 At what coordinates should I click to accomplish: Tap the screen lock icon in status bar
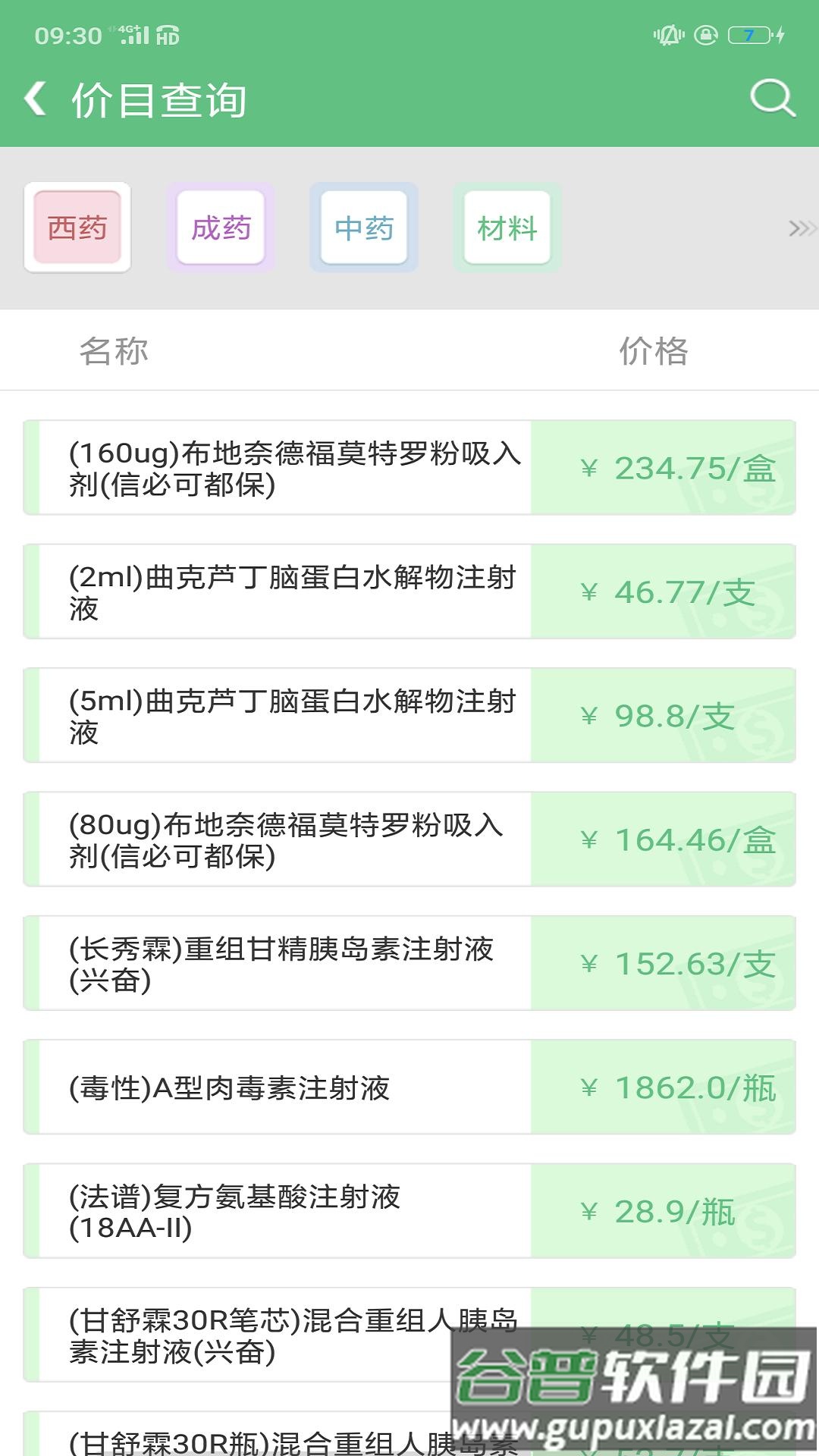tap(705, 34)
